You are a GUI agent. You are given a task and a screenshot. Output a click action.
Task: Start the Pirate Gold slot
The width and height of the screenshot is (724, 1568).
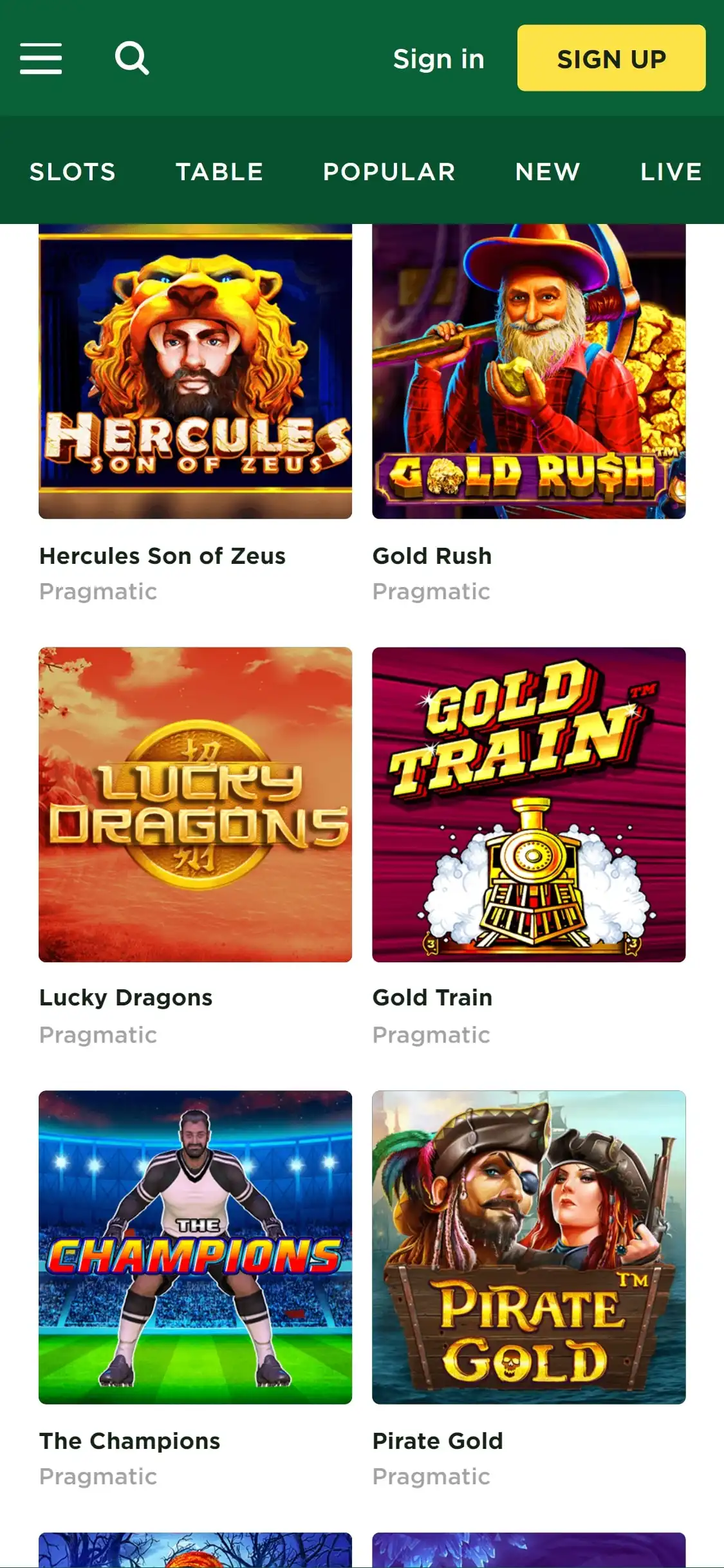[528, 1247]
